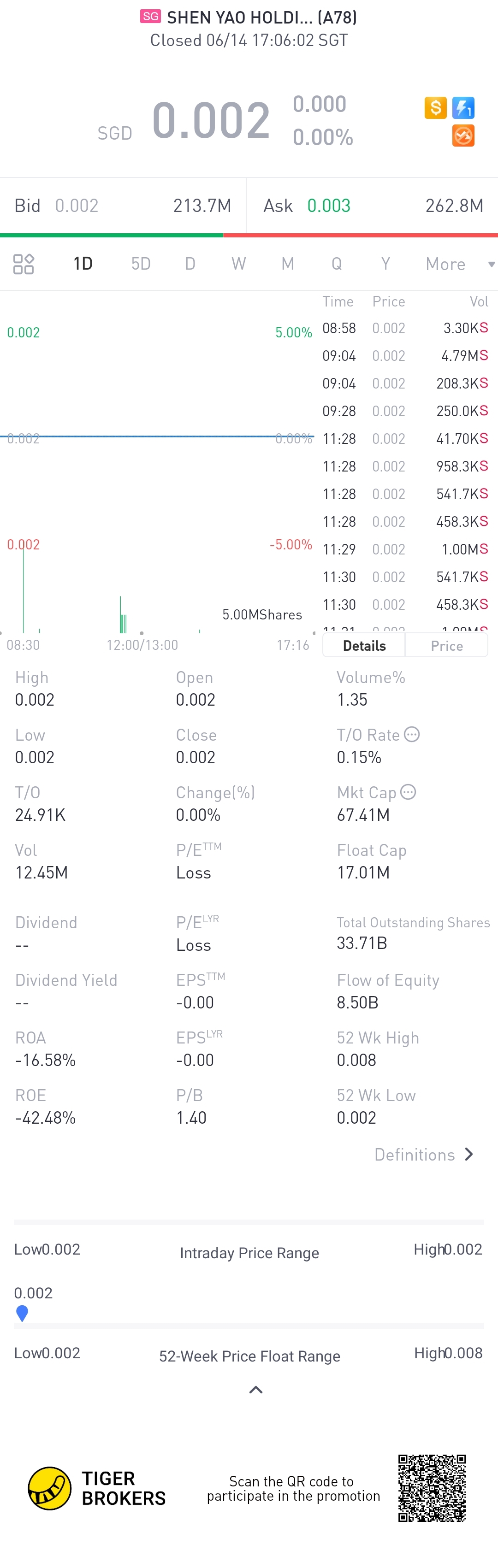Switch to the monthly (M) chart
Image resolution: width=498 pixels, height=1568 pixels.
pyautogui.click(x=287, y=264)
